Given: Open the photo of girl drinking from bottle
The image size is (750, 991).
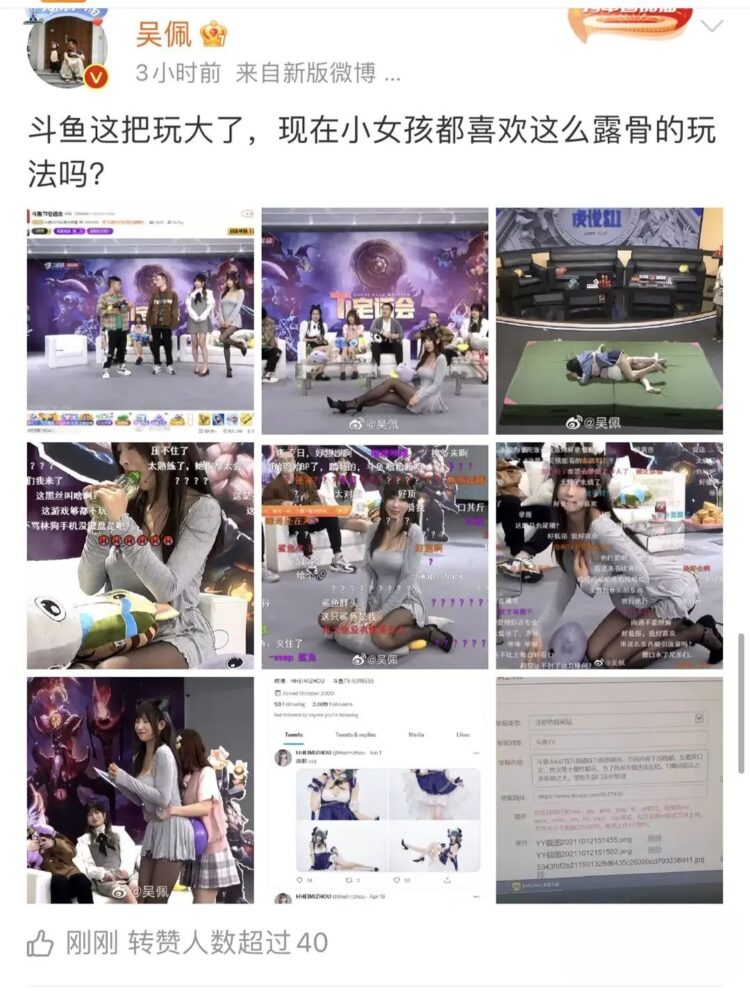Looking at the screenshot, I should (140, 556).
